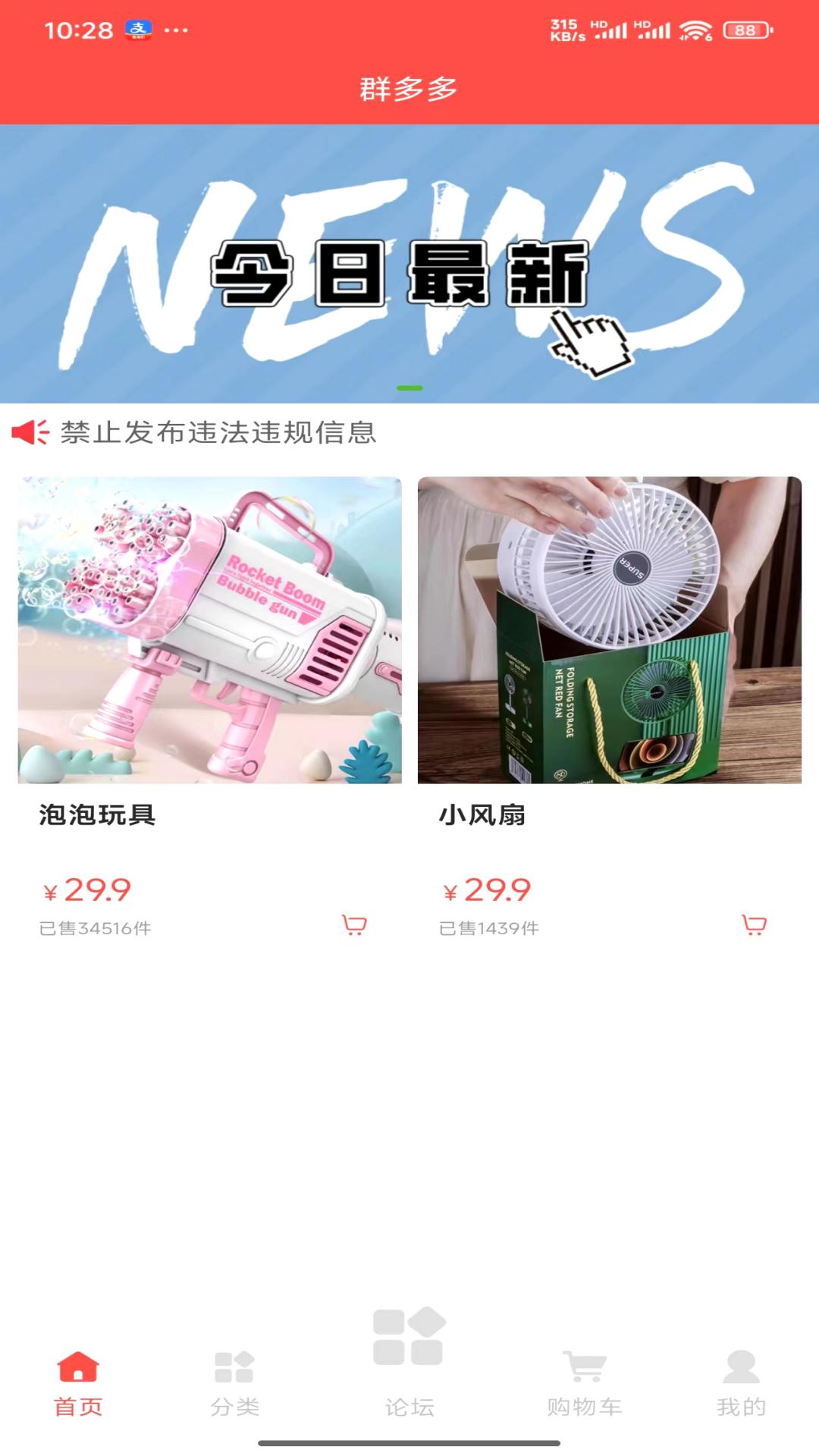Viewport: 819px width, 1456px height.
Task: Open the 我的 profile tab
Action: [x=741, y=1383]
